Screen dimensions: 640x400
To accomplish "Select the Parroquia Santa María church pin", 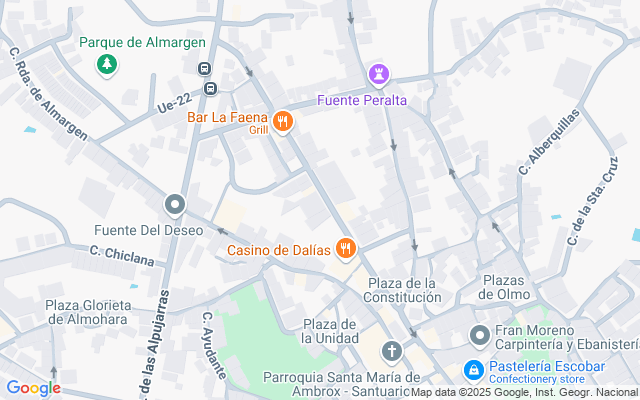I will tap(391, 352).
